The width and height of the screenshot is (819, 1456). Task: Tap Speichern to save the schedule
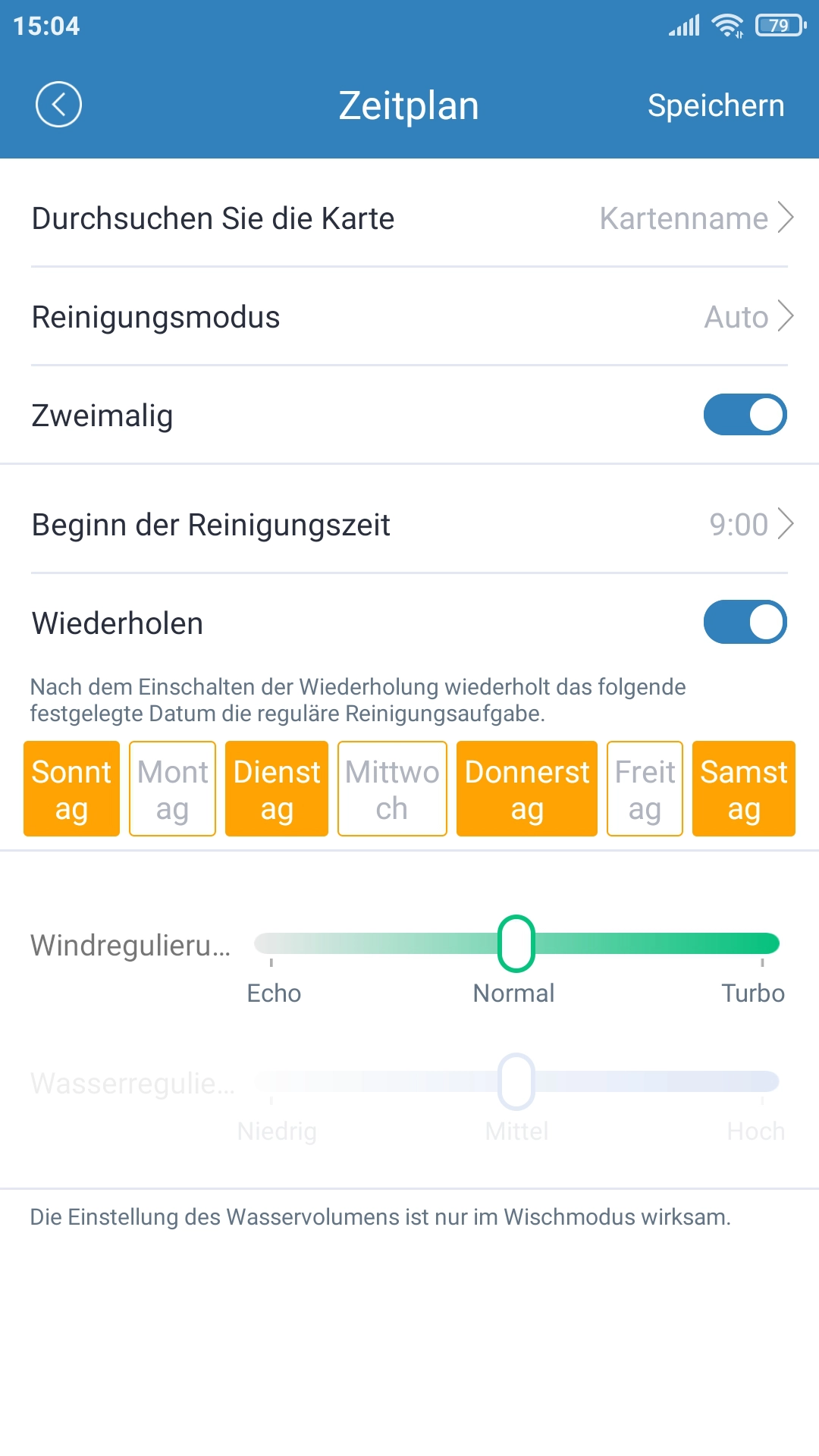pos(716,105)
